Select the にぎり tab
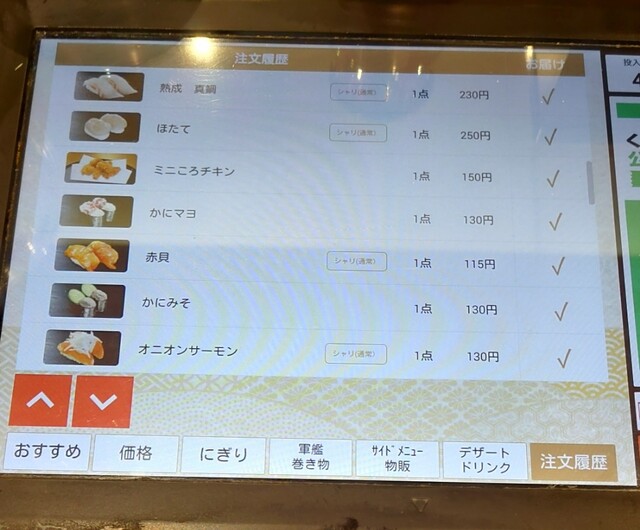 [223, 455]
